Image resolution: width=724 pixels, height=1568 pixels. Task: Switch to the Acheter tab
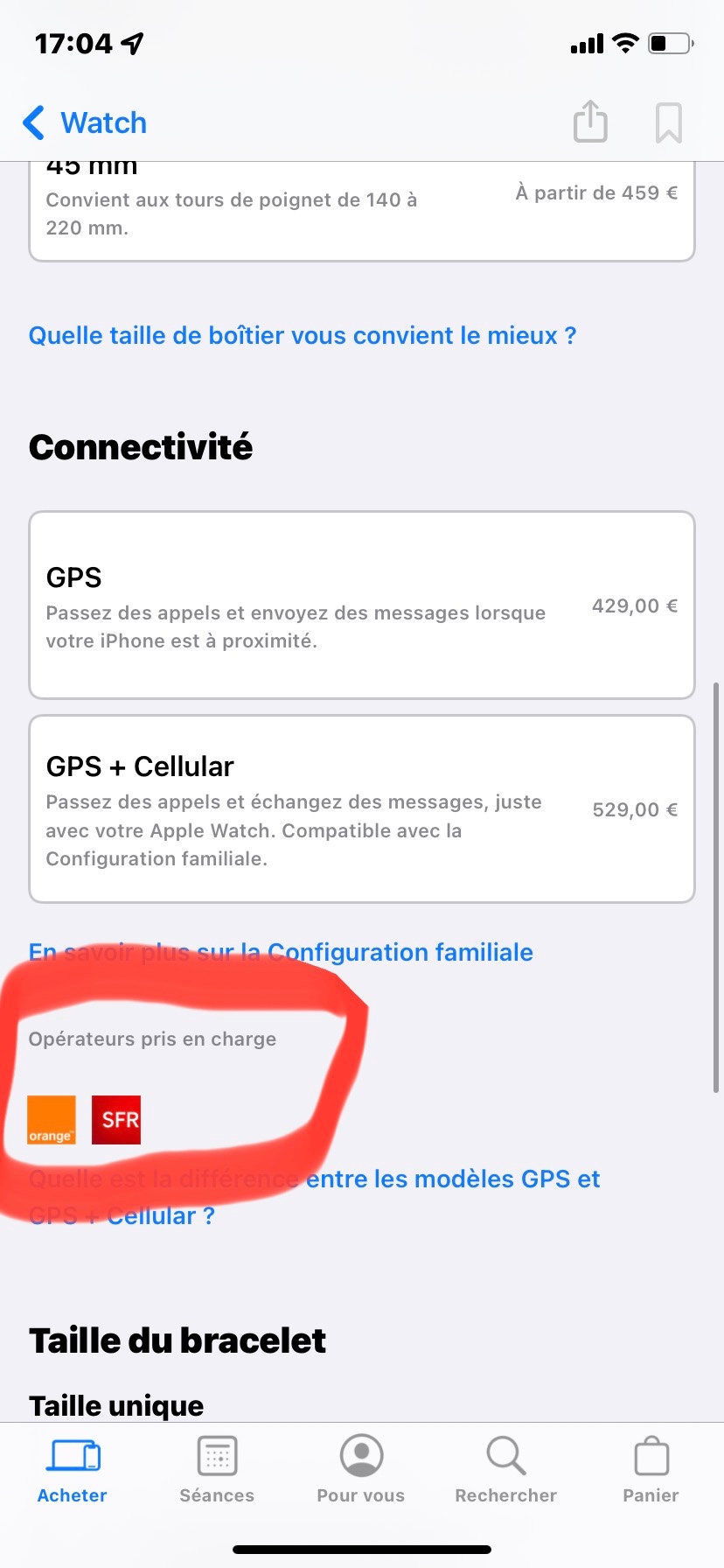click(x=73, y=1470)
